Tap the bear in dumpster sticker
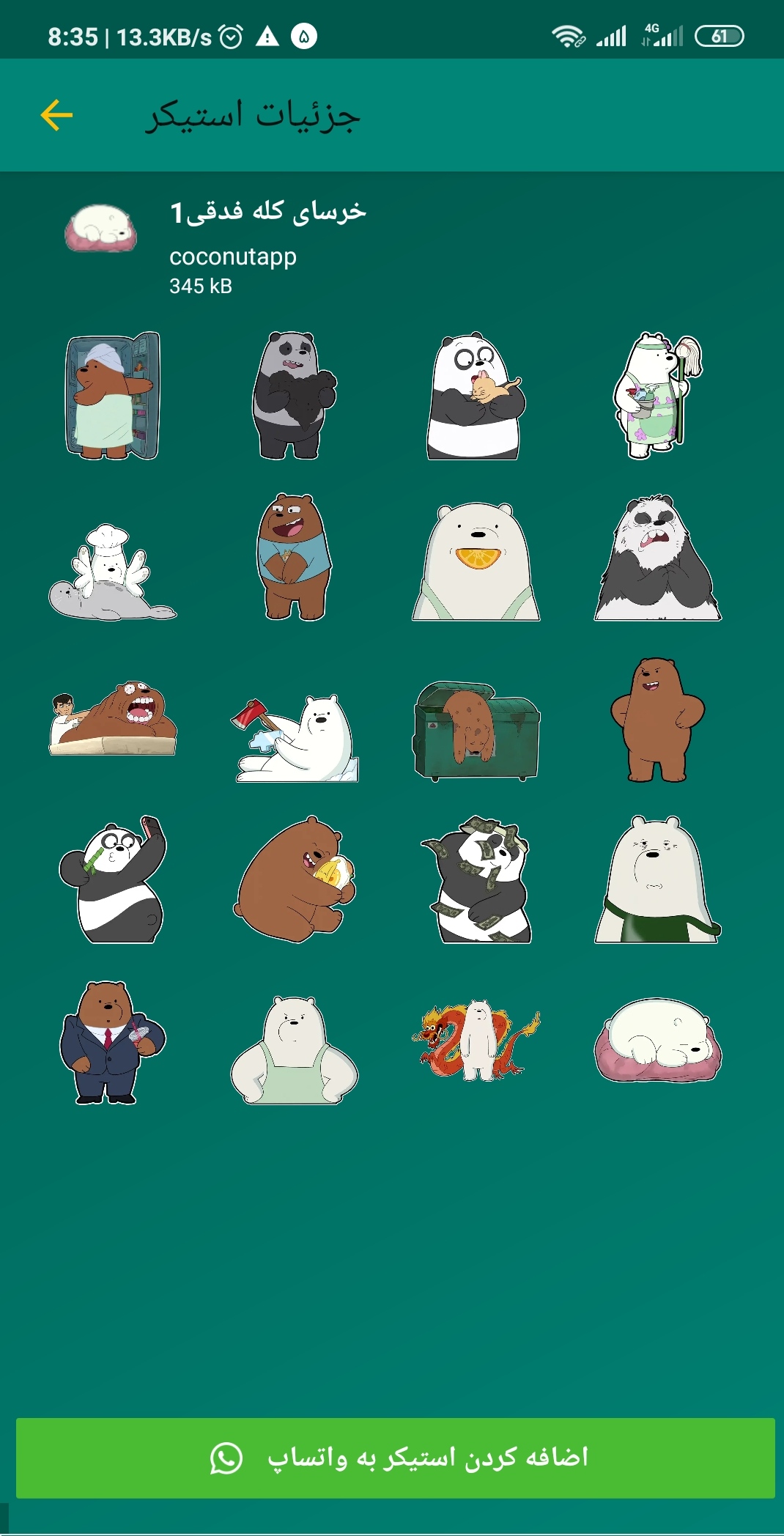Screen dimensions: 784x1536 (476, 731)
